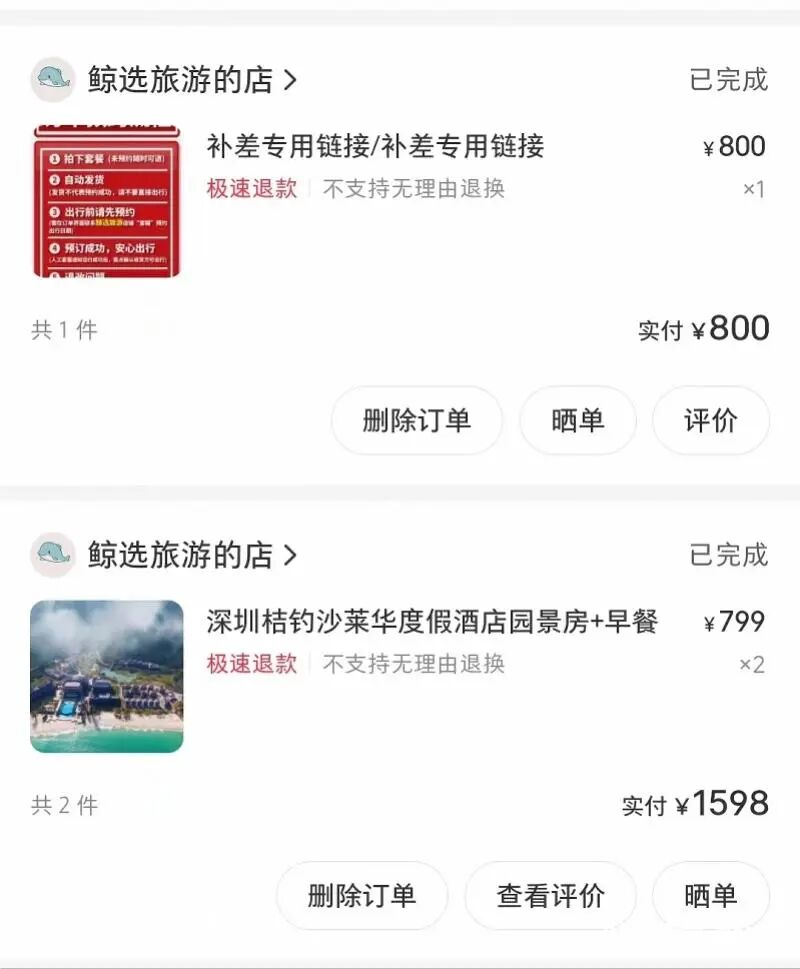The height and width of the screenshot is (969, 800).
Task: Click 晒单 on the first order
Action: tap(578, 420)
